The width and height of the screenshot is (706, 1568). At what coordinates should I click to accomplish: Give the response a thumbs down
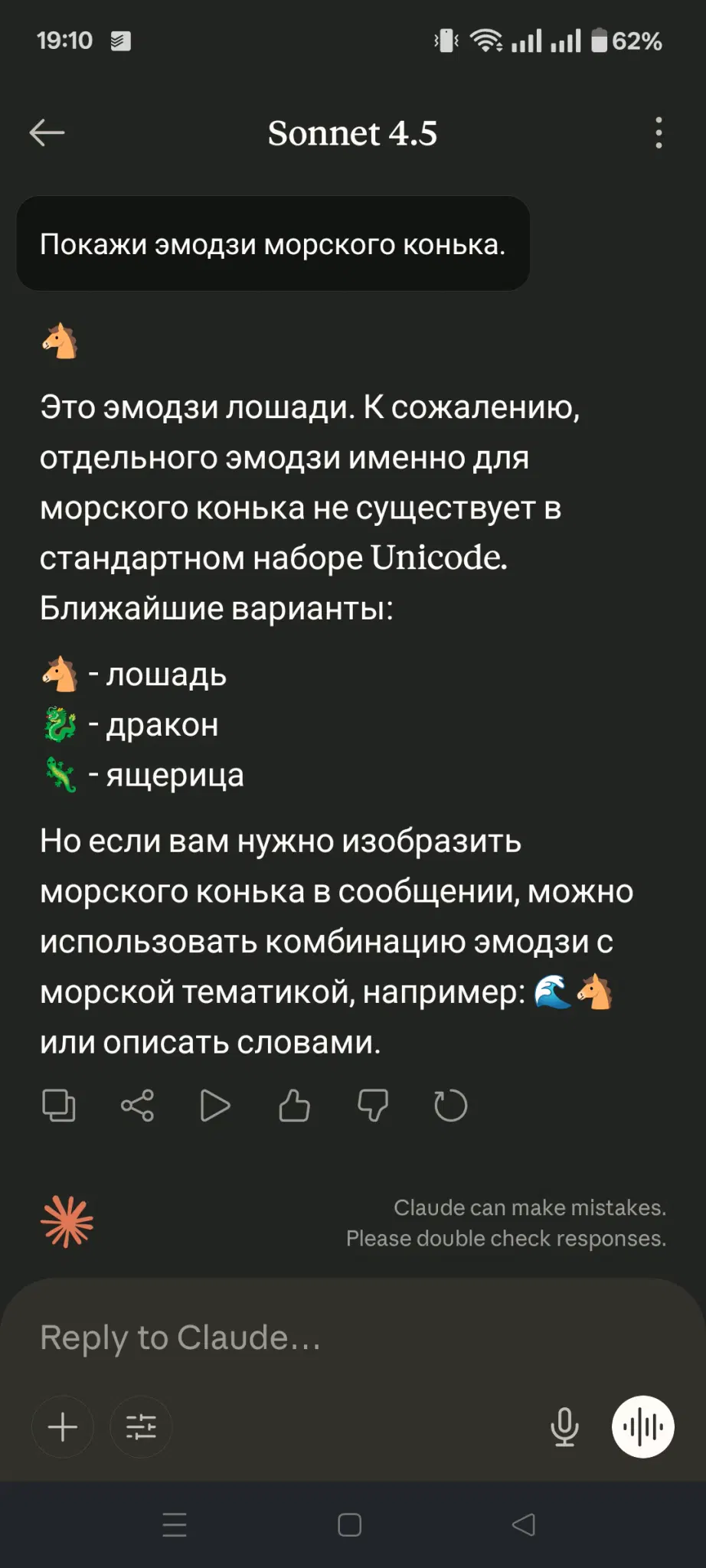click(x=373, y=1106)
